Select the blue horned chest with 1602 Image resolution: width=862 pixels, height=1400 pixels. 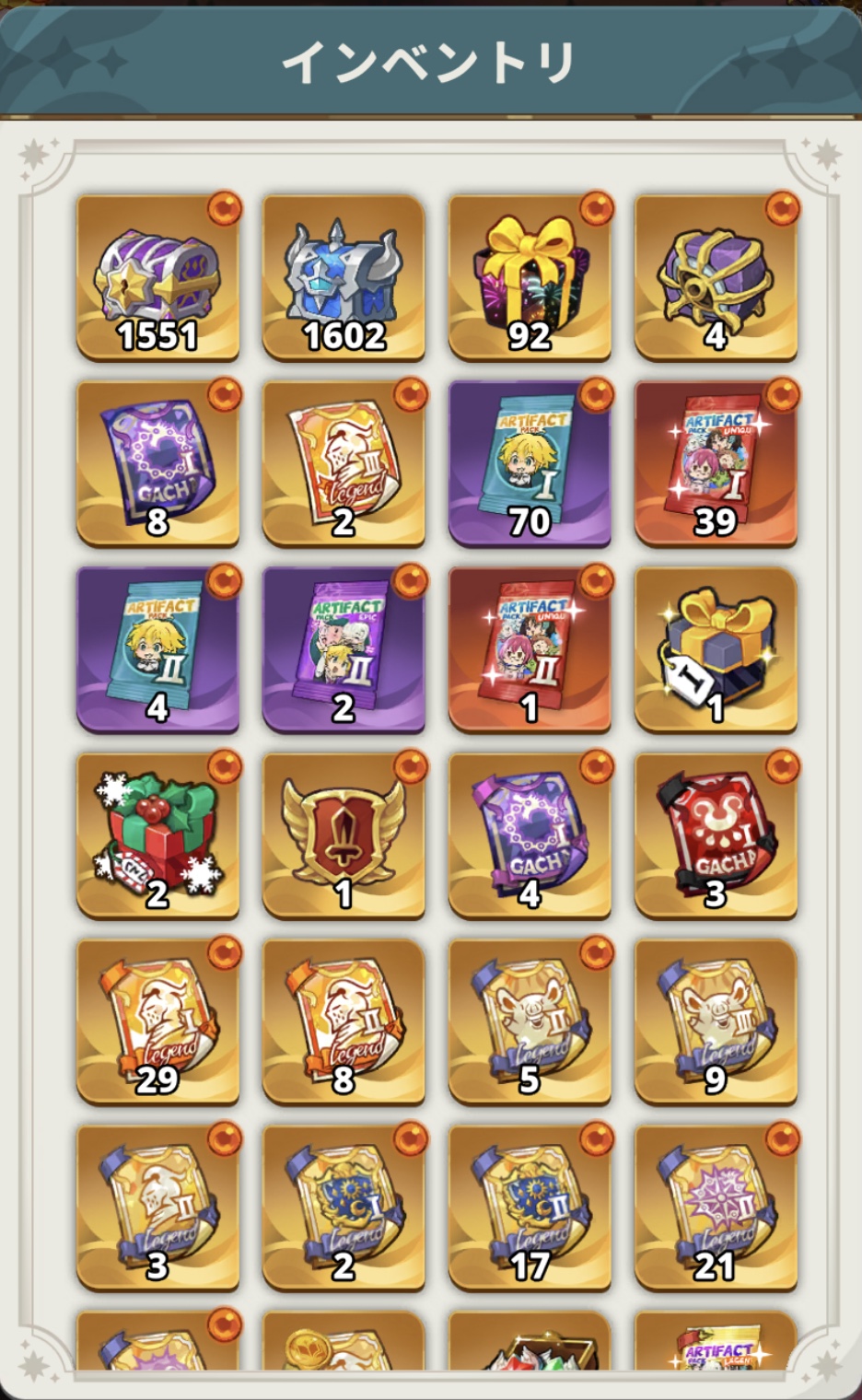[x=344, y=278]
